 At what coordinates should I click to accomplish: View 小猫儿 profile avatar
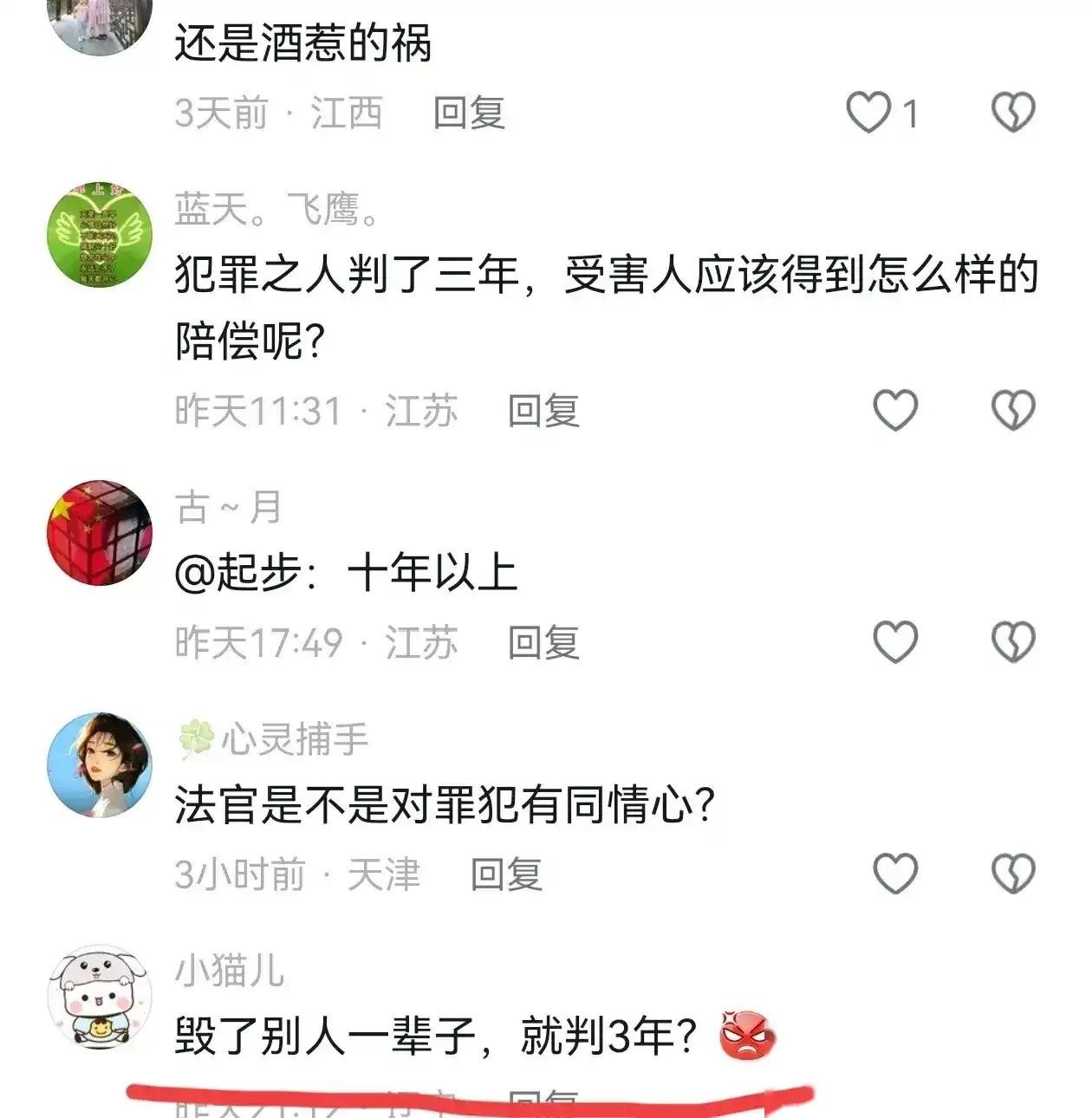click(100, 997)
